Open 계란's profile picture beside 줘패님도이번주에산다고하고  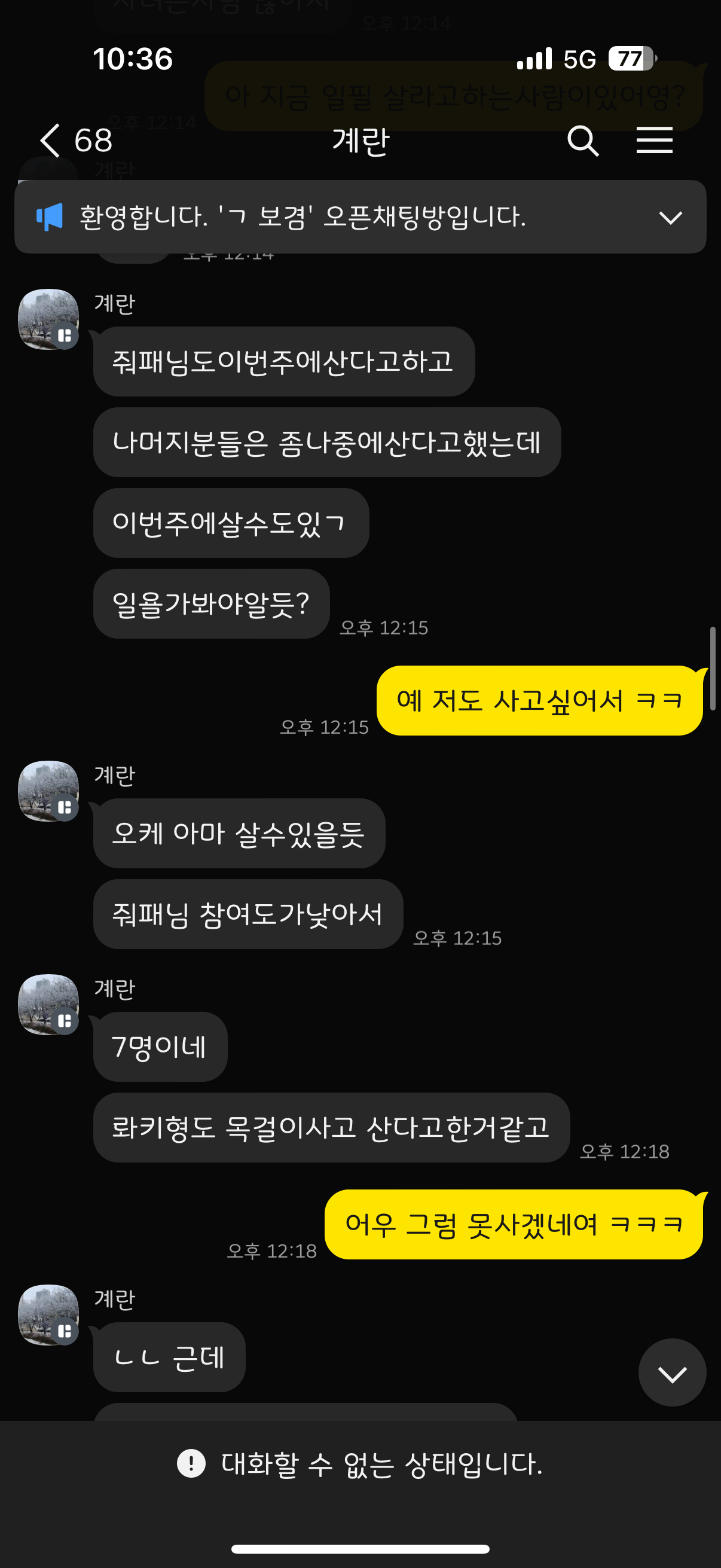48,319
